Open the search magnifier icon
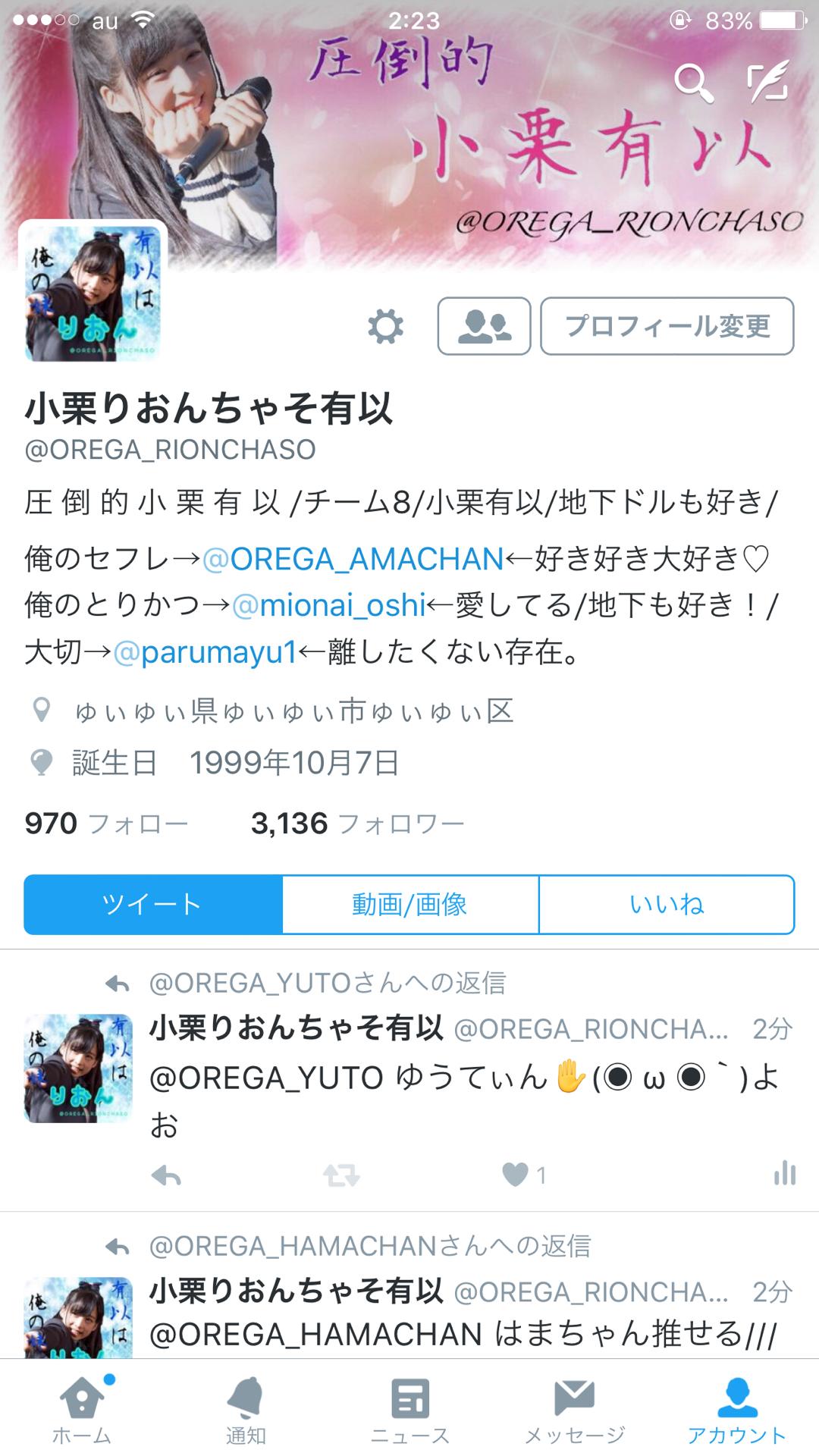The height and width of the screenshot is (1456, 819). point(694,83)
